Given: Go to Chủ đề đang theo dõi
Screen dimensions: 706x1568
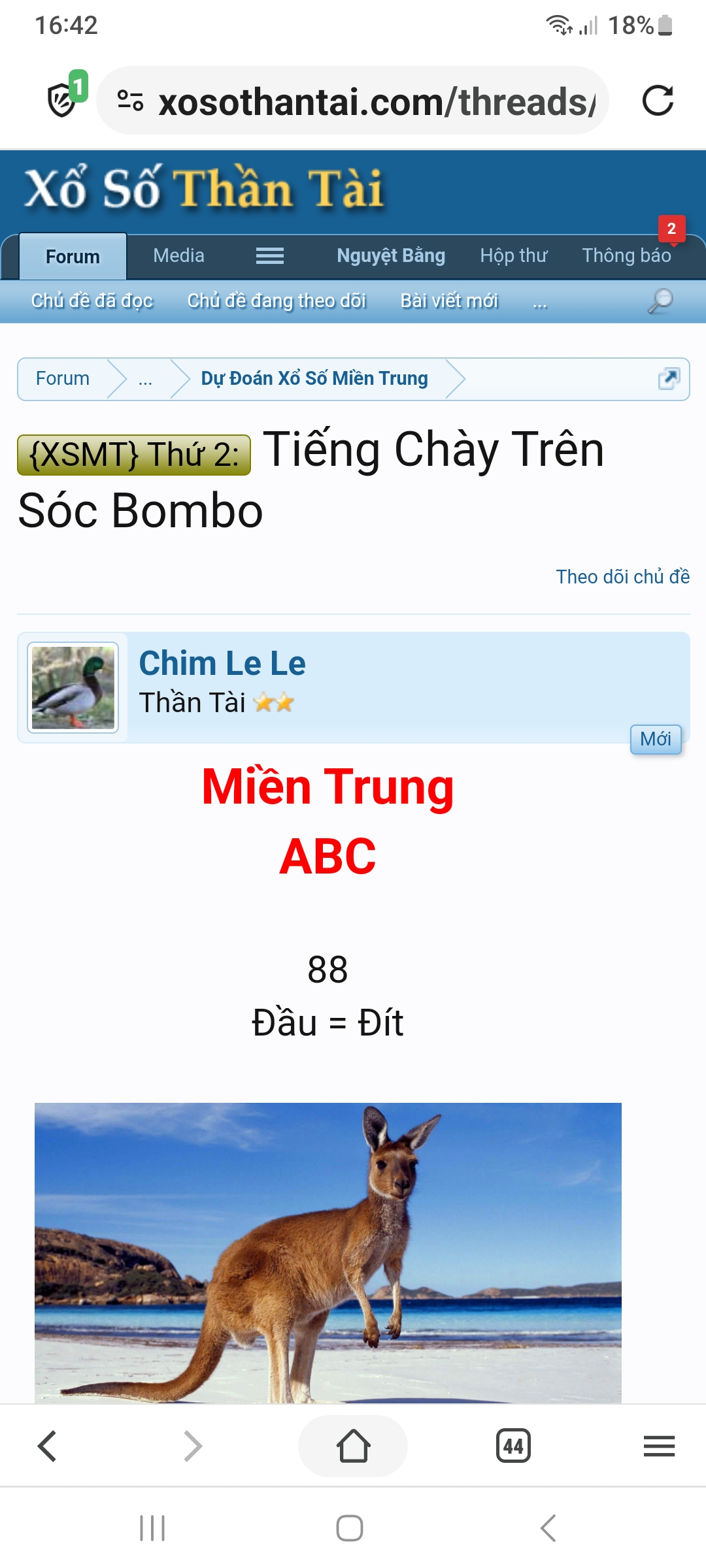Looking at the screenshot, I should (277, 301).
